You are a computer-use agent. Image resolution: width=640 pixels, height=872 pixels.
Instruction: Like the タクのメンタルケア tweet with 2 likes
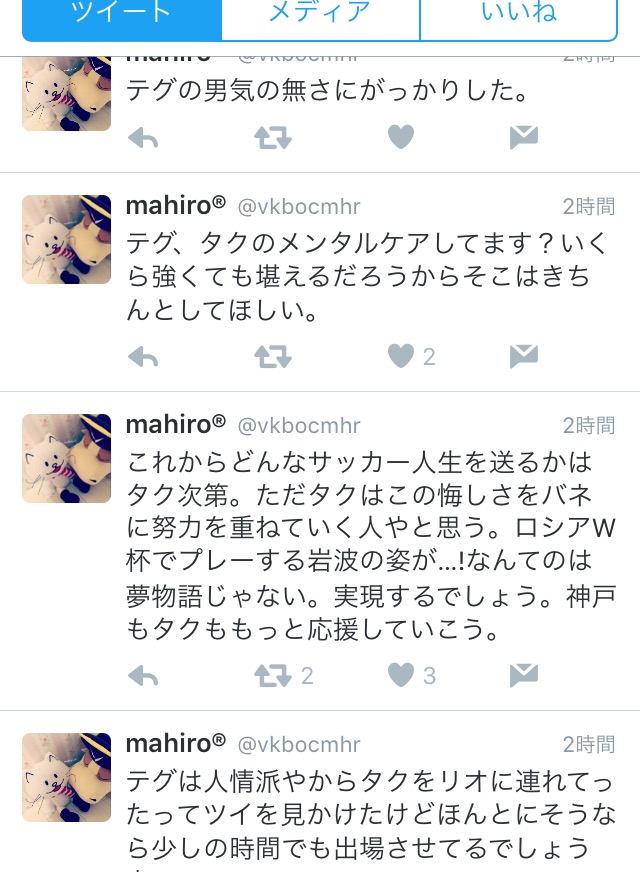coord(401,356)
